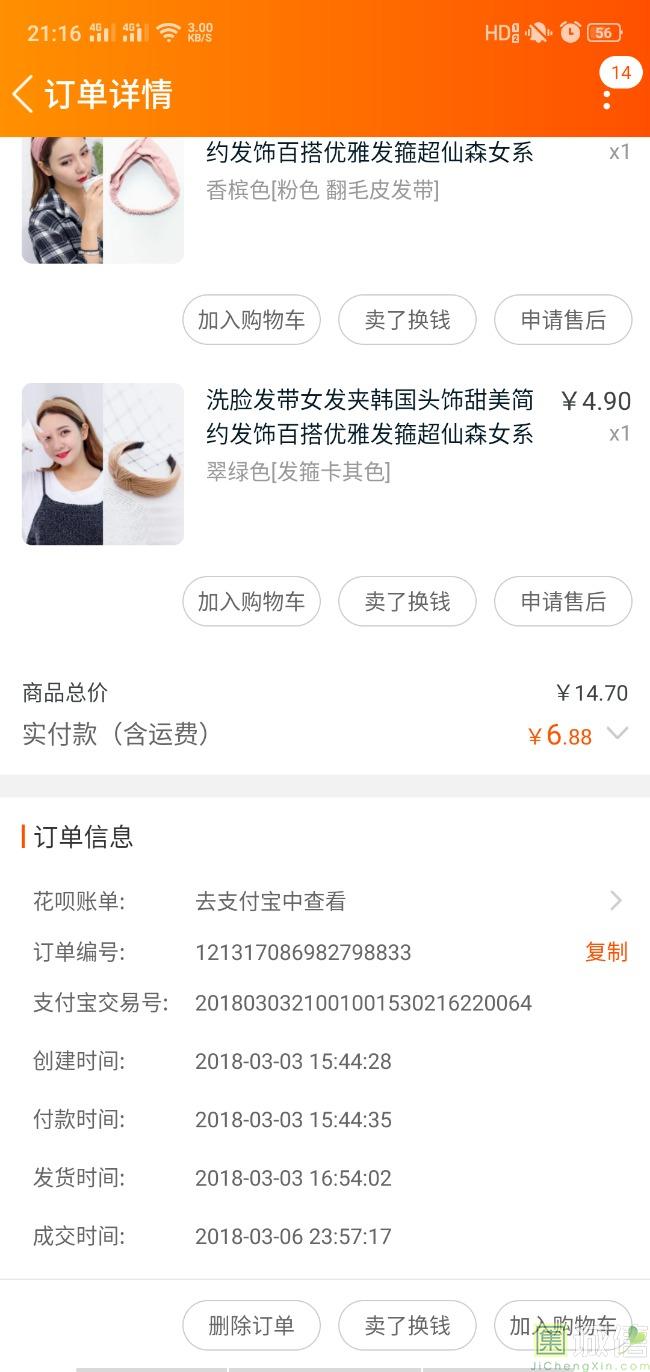Tap 删除订单 to delete this order
The width and height of the screenshot is (650, 1372).
[251, 1326]
